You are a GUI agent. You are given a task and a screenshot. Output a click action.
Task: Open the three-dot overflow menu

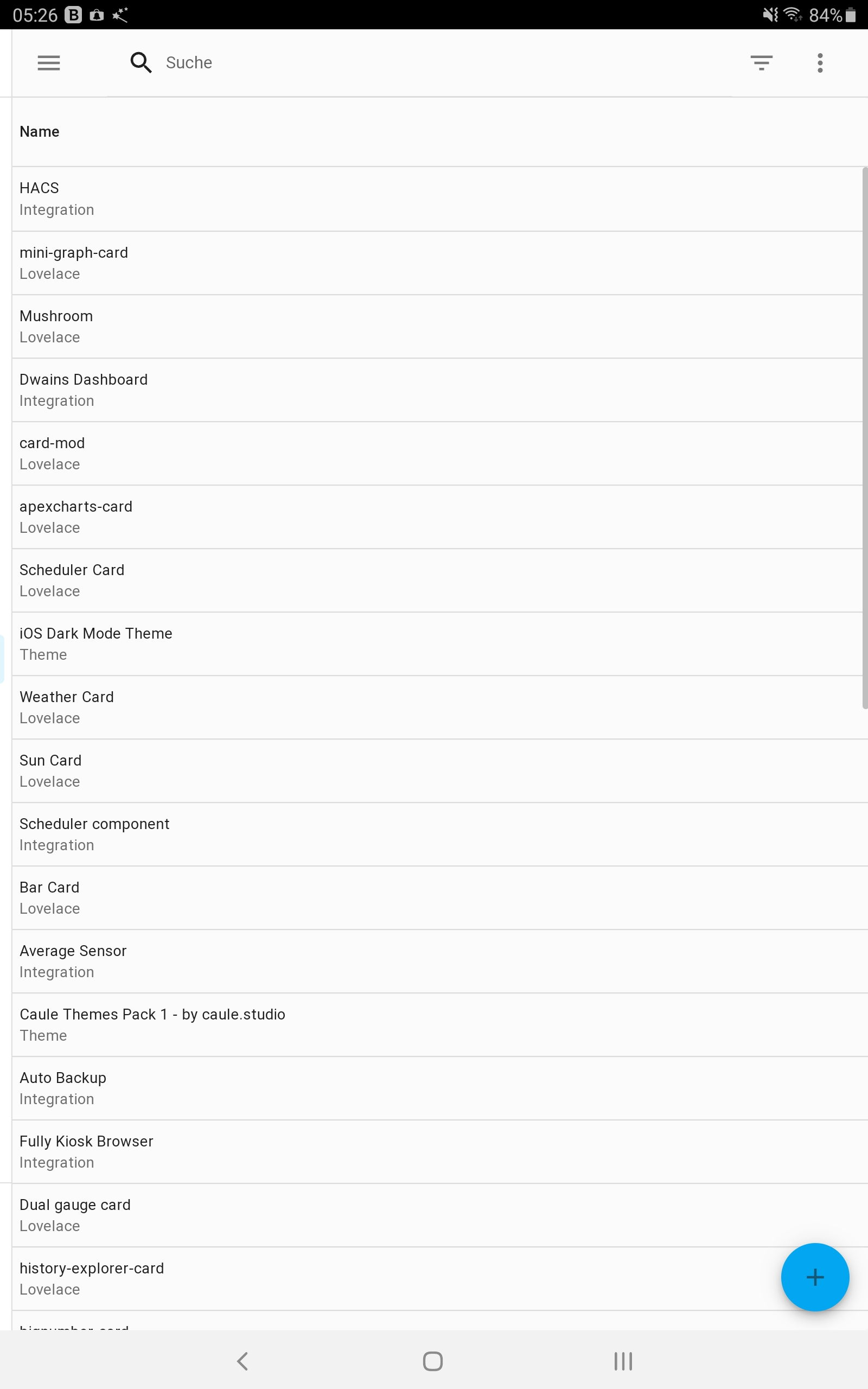pos(820,62)
